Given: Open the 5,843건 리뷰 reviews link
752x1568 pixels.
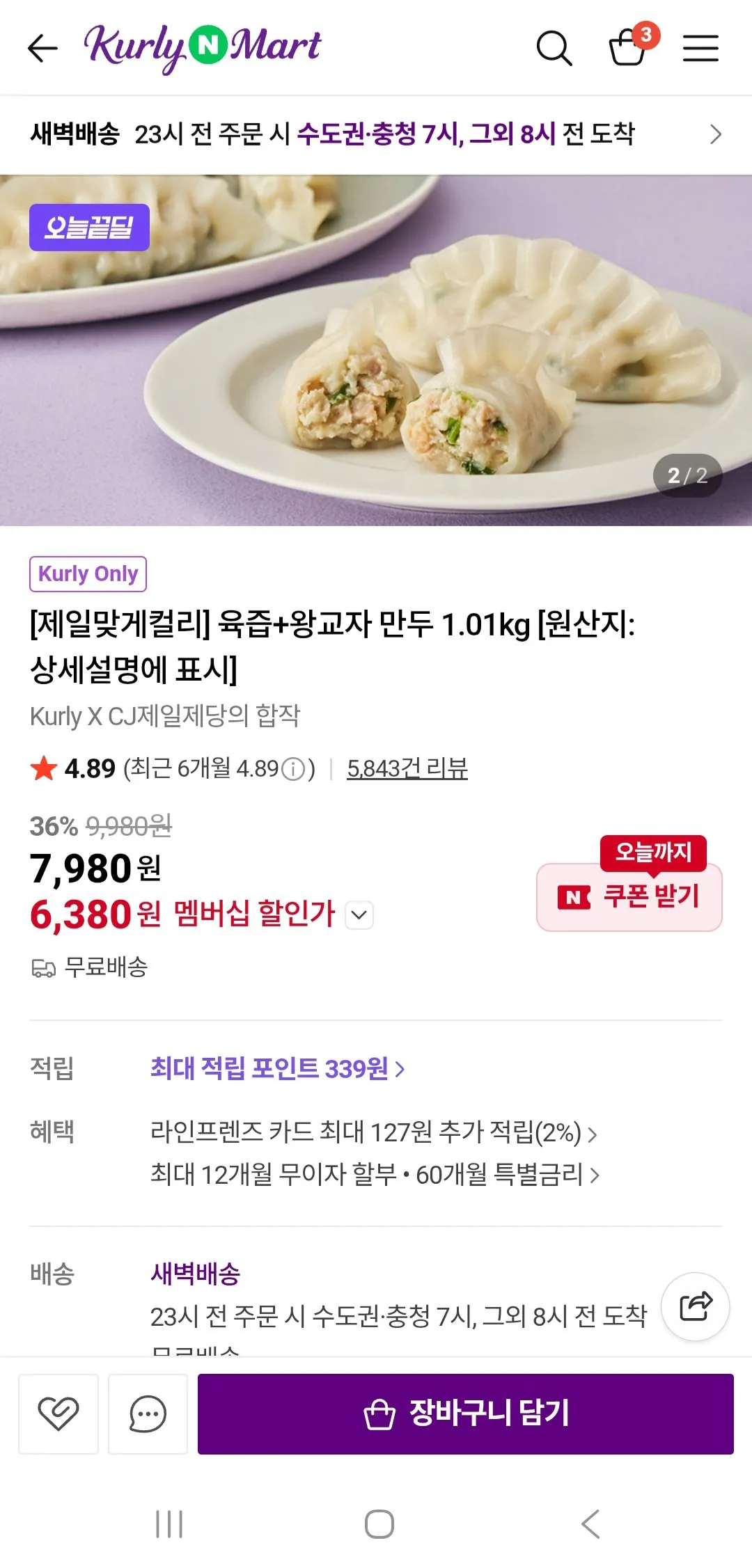Looking at the screenshot, I should coord(408,769).
